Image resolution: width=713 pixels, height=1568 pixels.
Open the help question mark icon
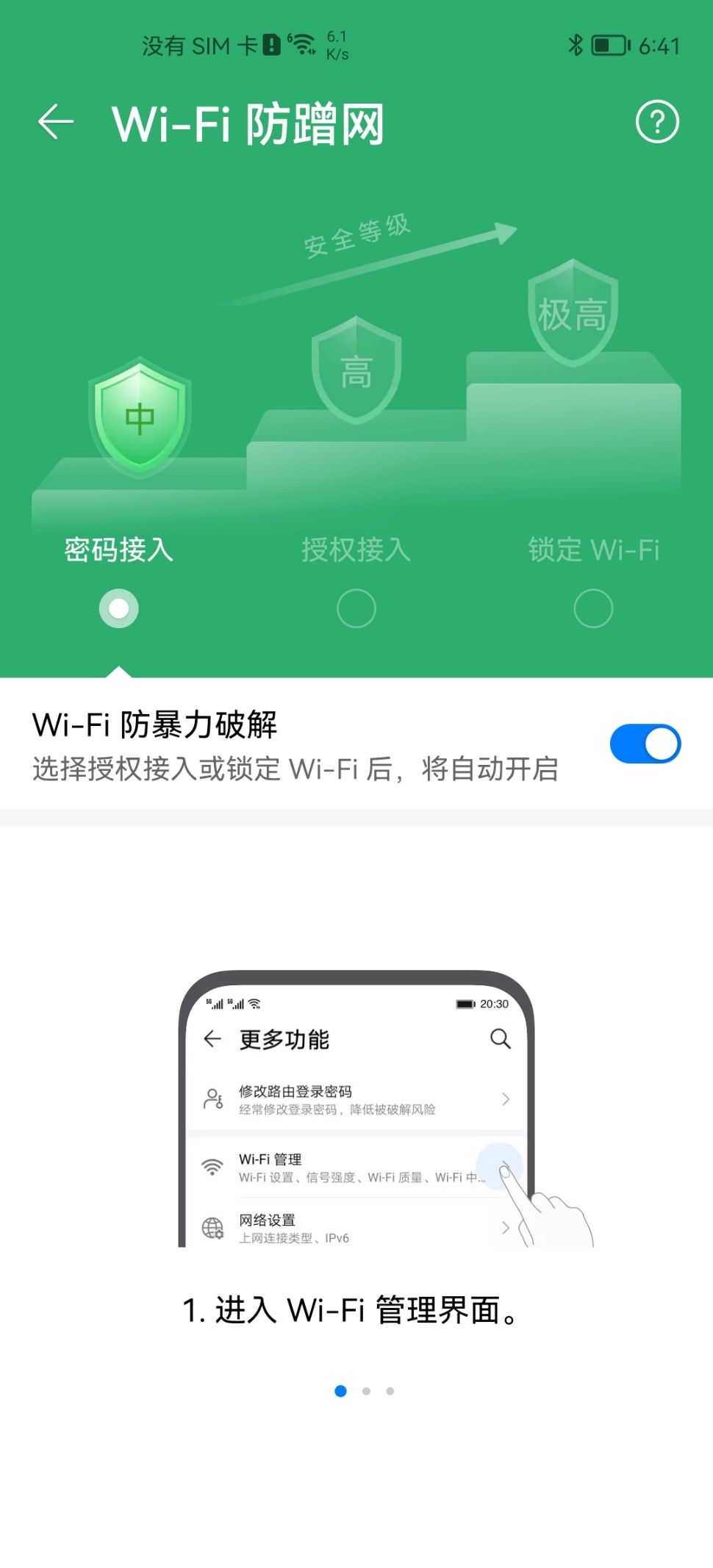[x=656, y=122]
